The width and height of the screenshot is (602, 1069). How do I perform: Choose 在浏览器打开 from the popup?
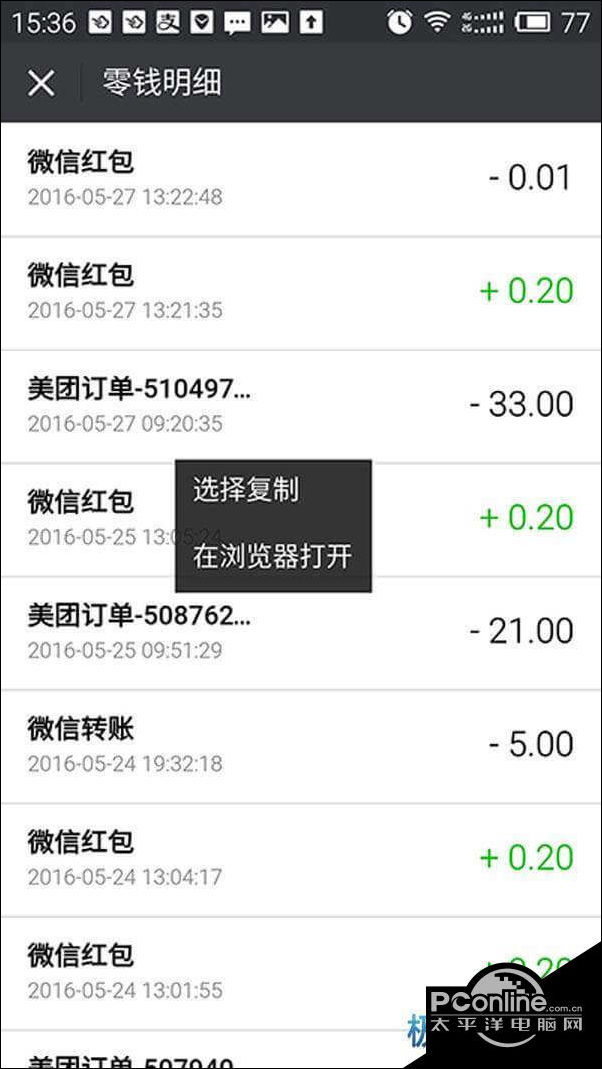pos(272,556)
